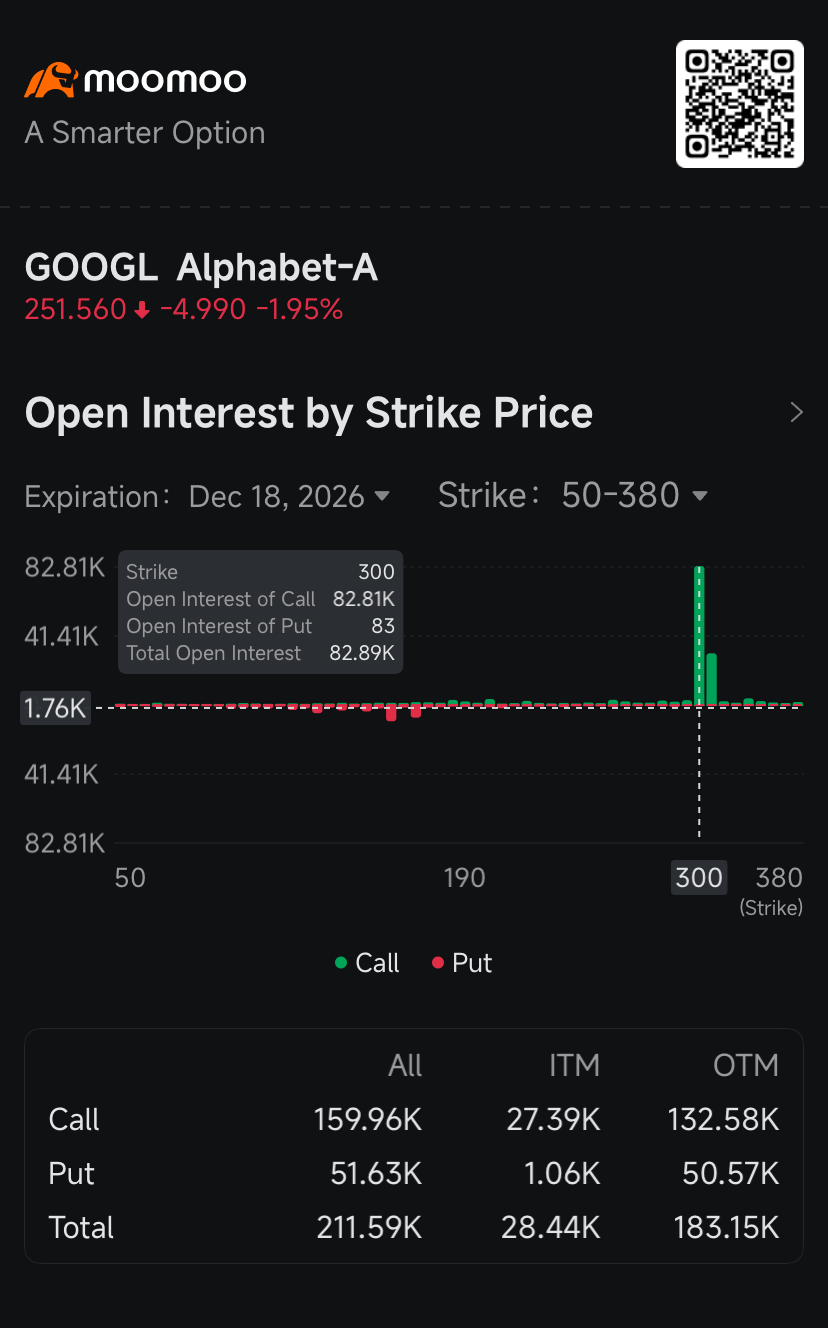Tap the QR code in the corner
Image resolution: width=828 pixels, height=1328 pixels.
tap(740, 104)
